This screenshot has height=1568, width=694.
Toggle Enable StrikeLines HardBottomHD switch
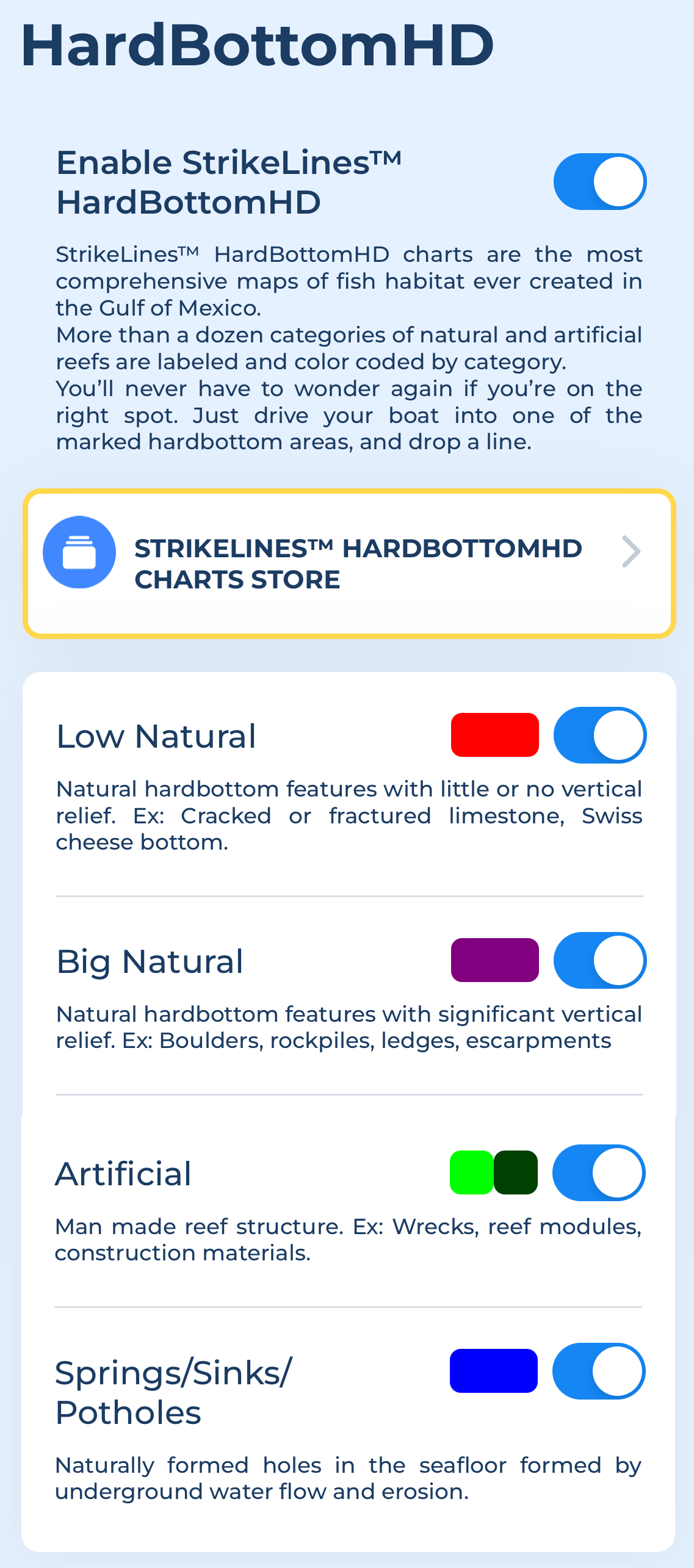600,181
